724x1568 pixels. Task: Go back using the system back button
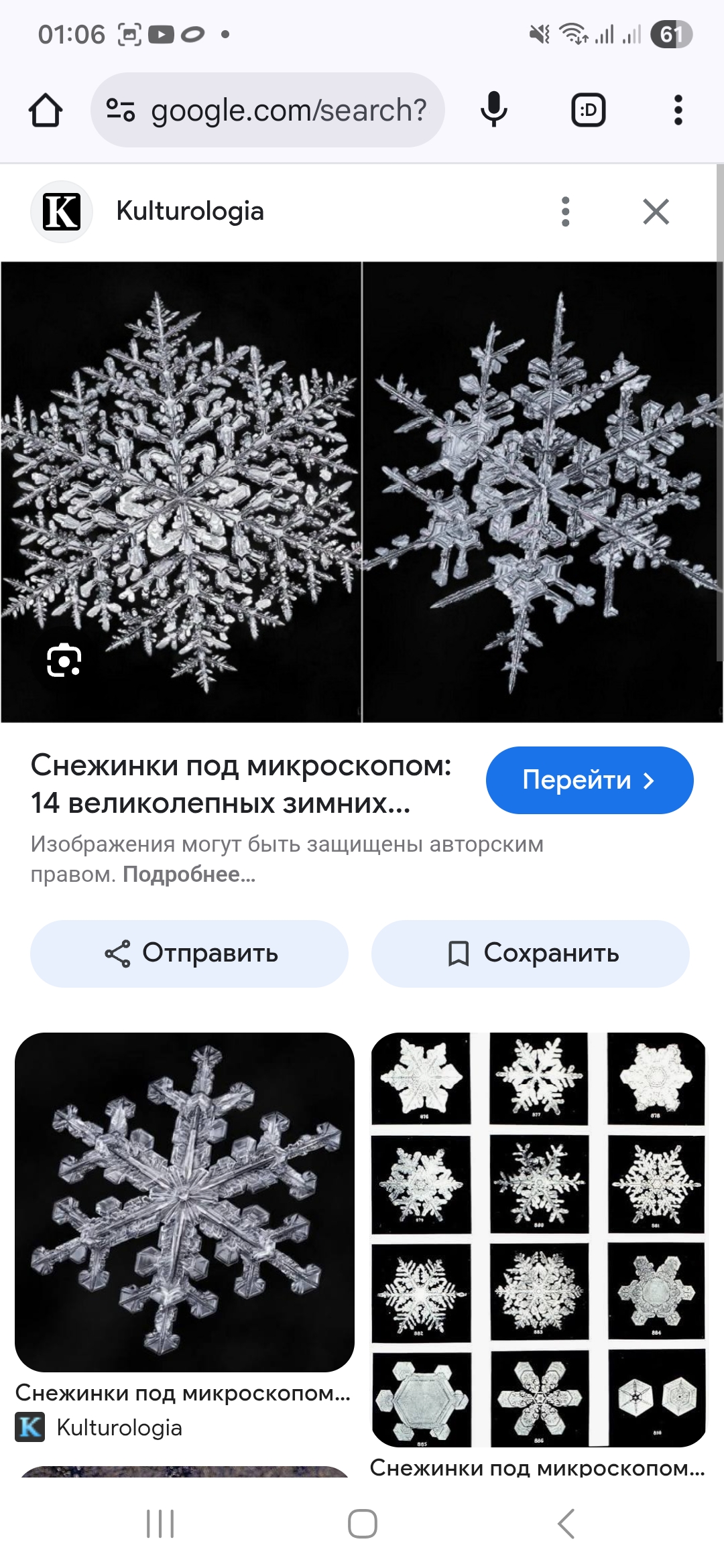click(x=566, y=1524)
